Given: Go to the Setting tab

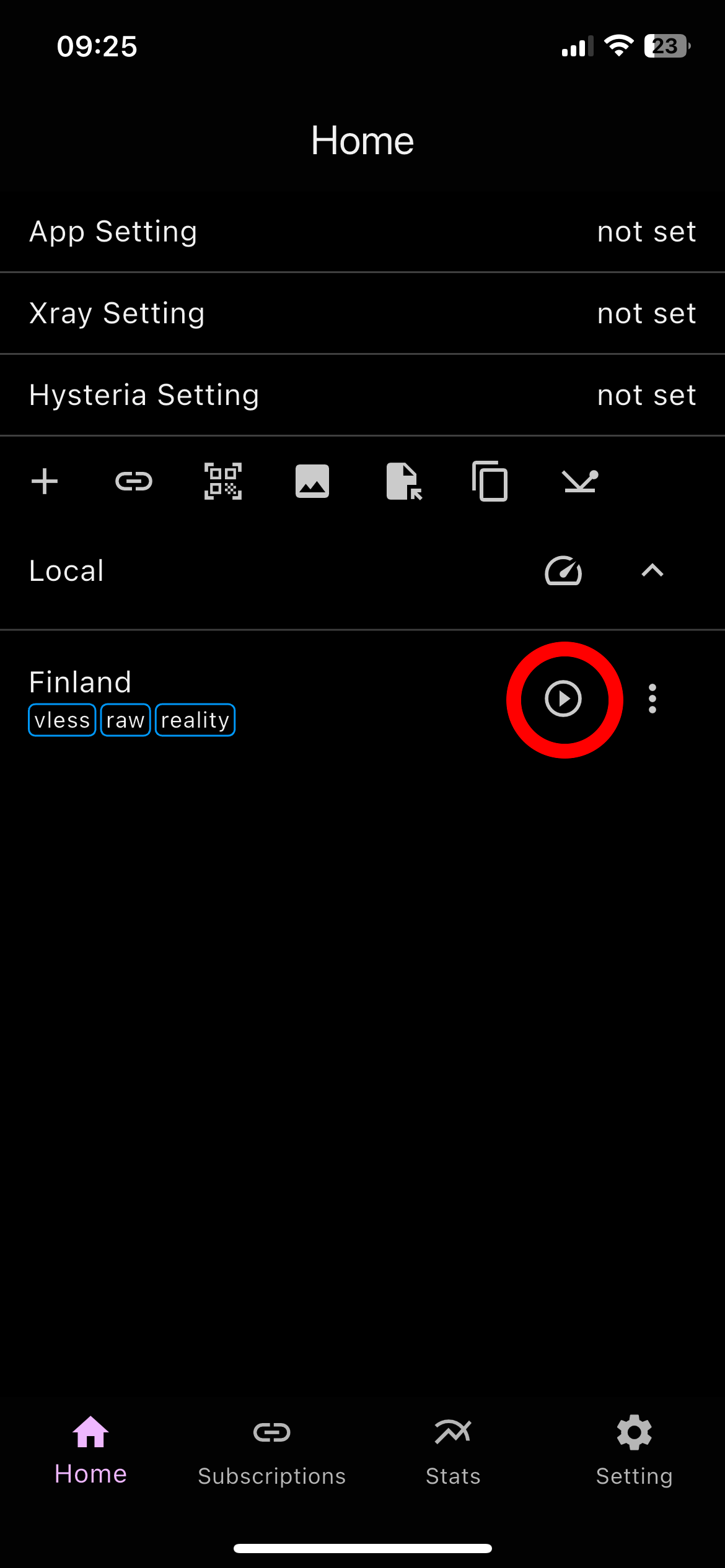Looking at the screenshot, I should (x=634, y=1450).
